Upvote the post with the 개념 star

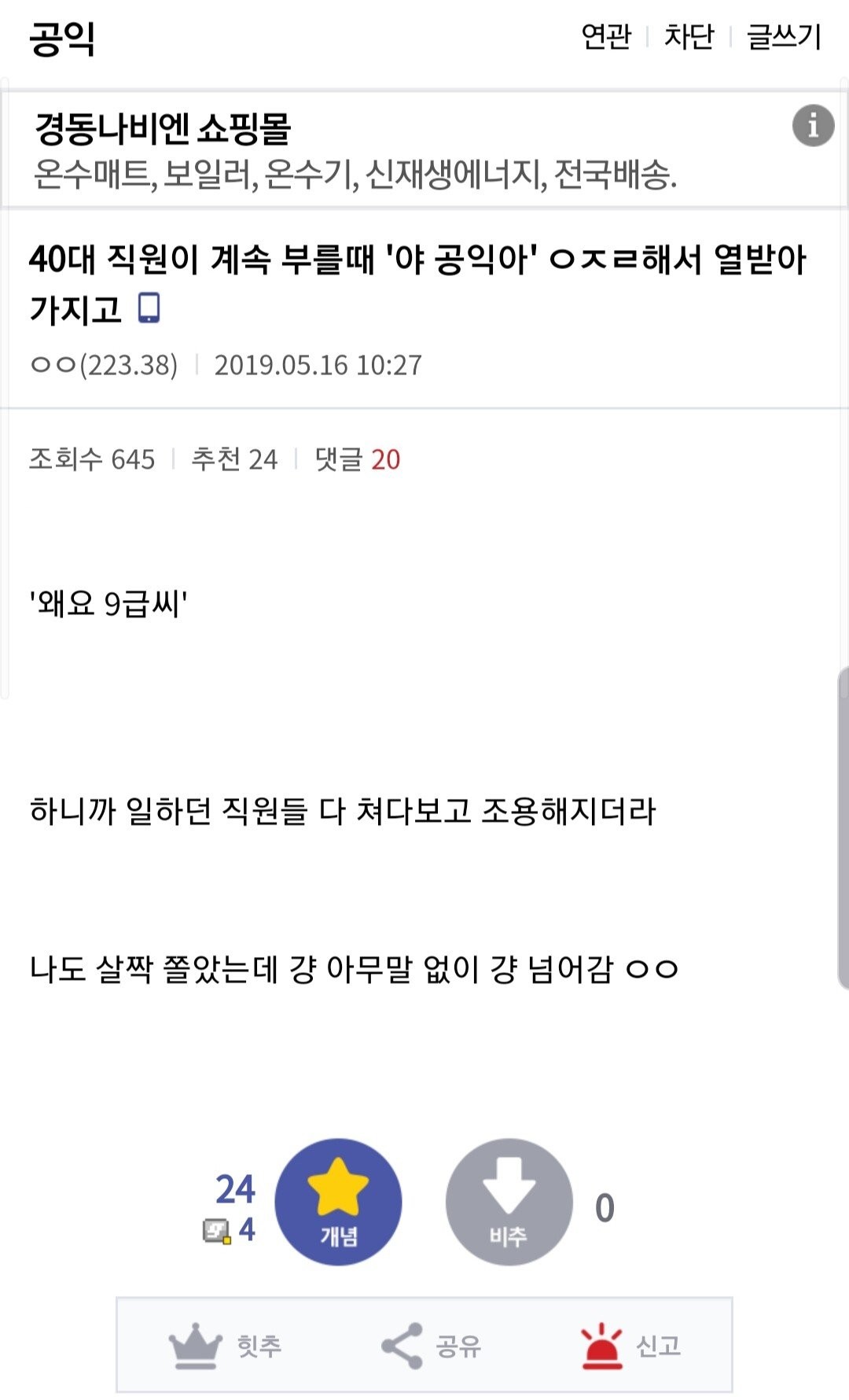pos(338,1201)
